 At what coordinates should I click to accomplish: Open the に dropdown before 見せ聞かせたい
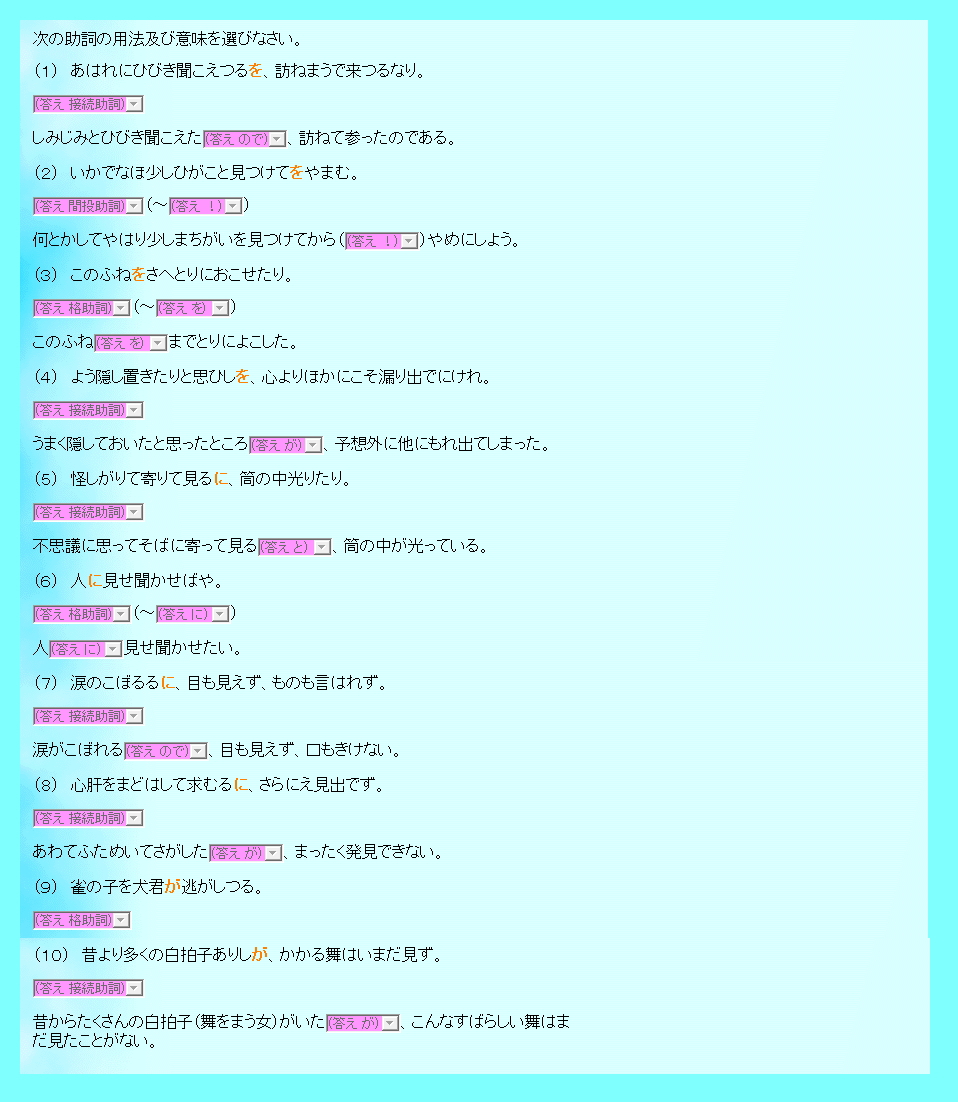tap(86, 649)
